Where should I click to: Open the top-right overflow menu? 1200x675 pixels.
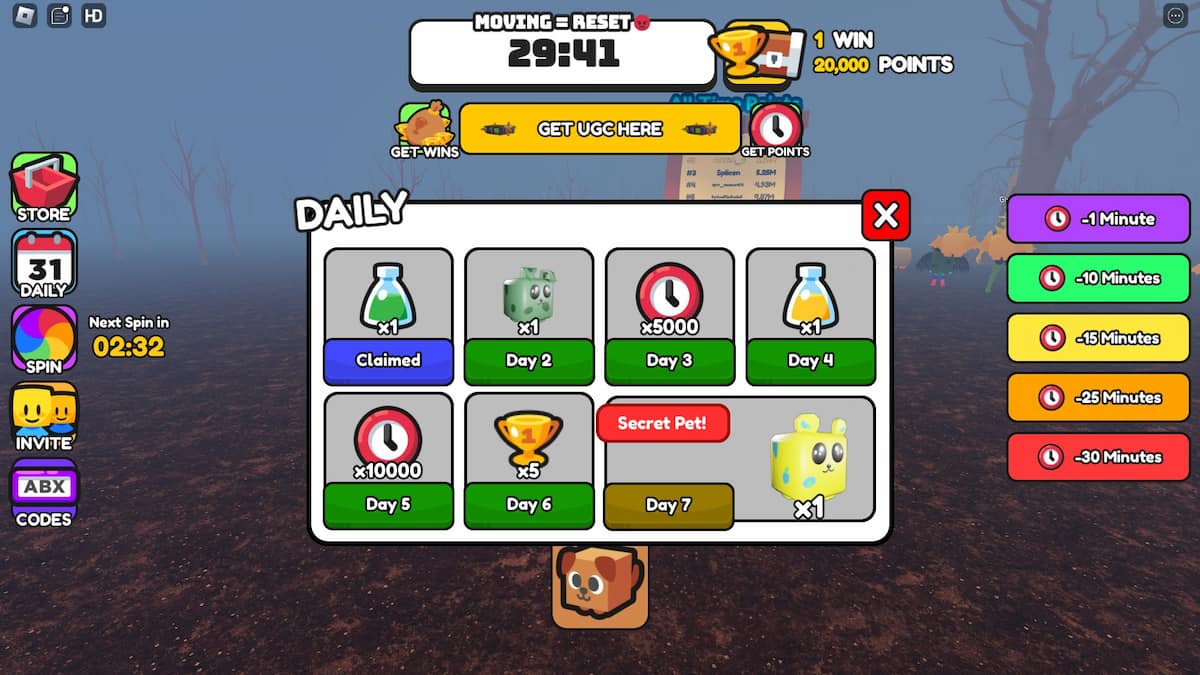click(1175, 15)
